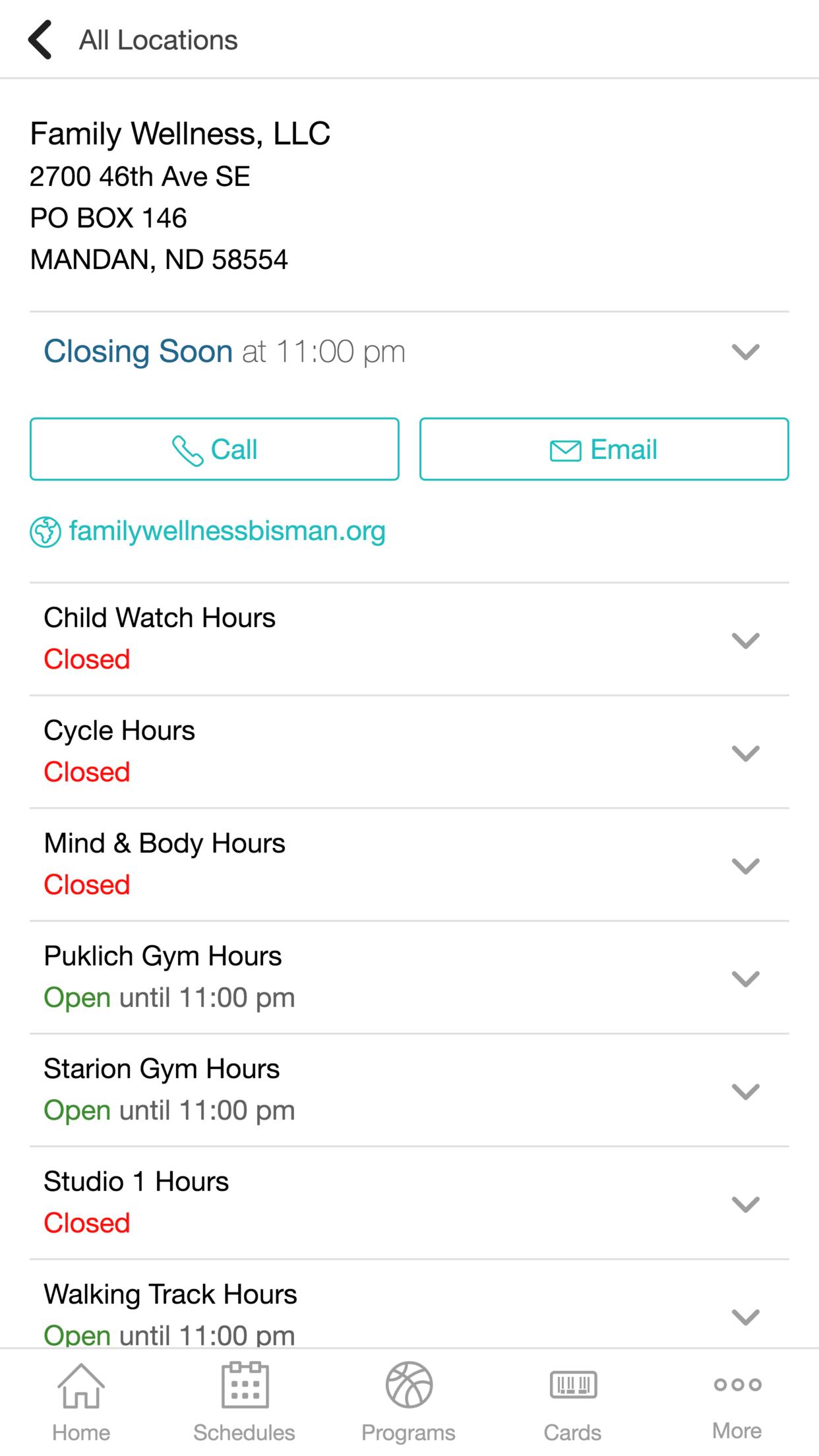Expand Puklich Gym Hours
Image resolution: width=819 pixels, height=1456 pixels.
pyautogui.click(x=745, y=978)
